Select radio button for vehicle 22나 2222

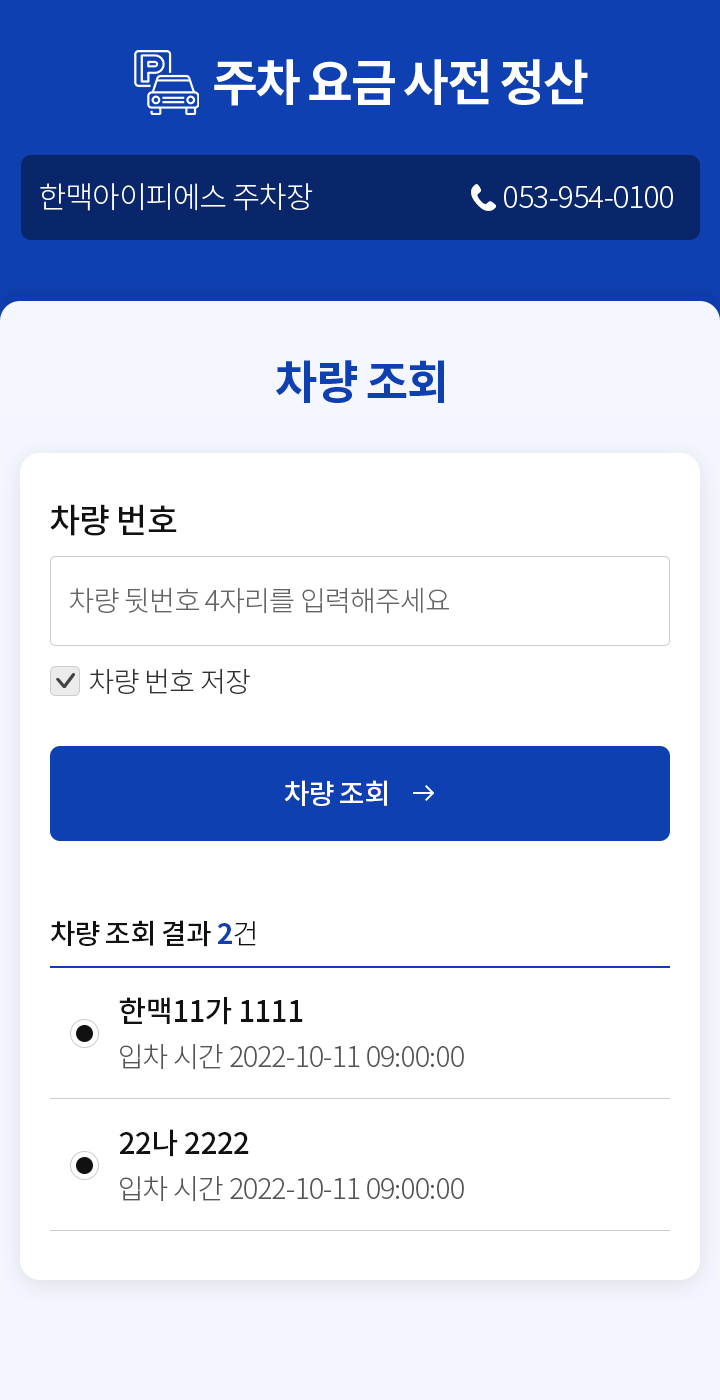[x=84, y=1166]
